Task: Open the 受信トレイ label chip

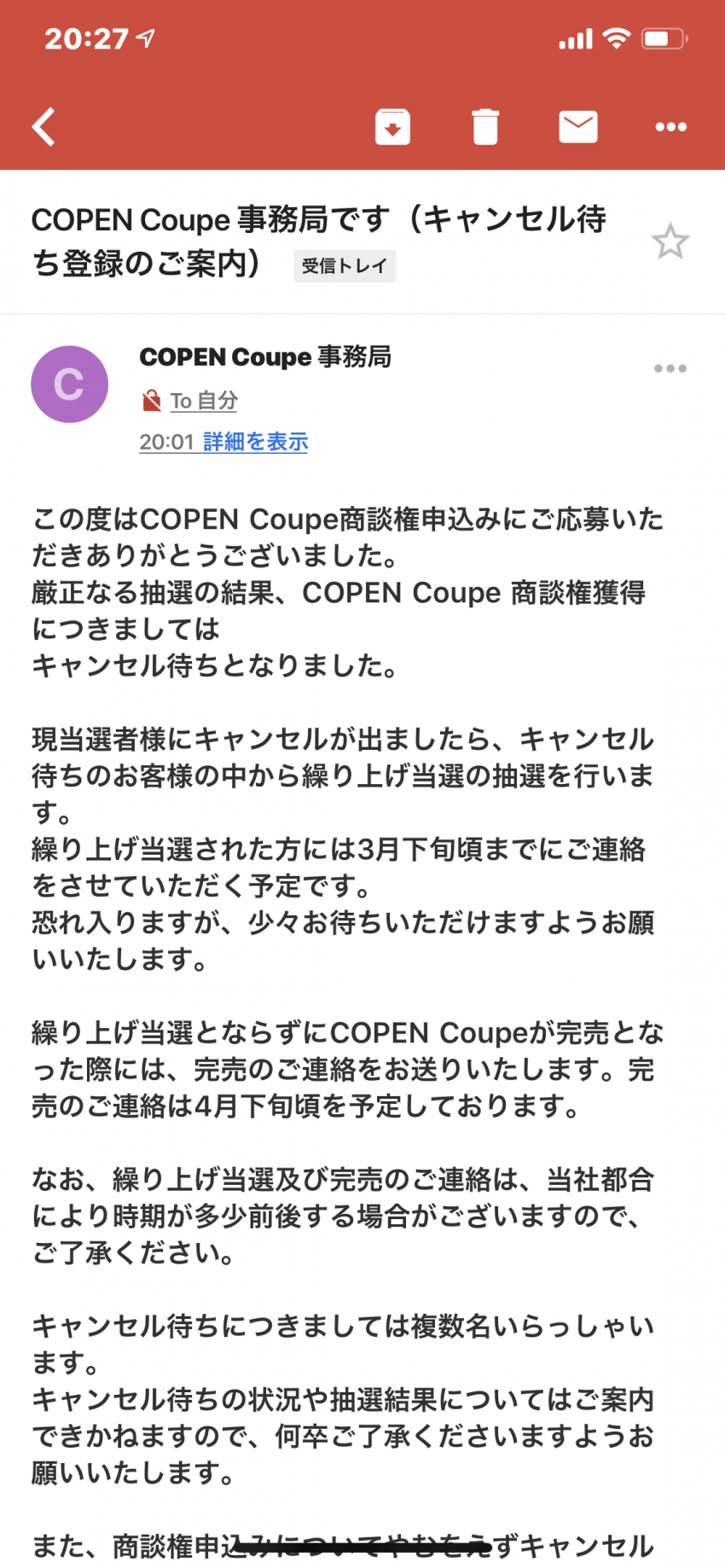Action: [x=345, y=266]
